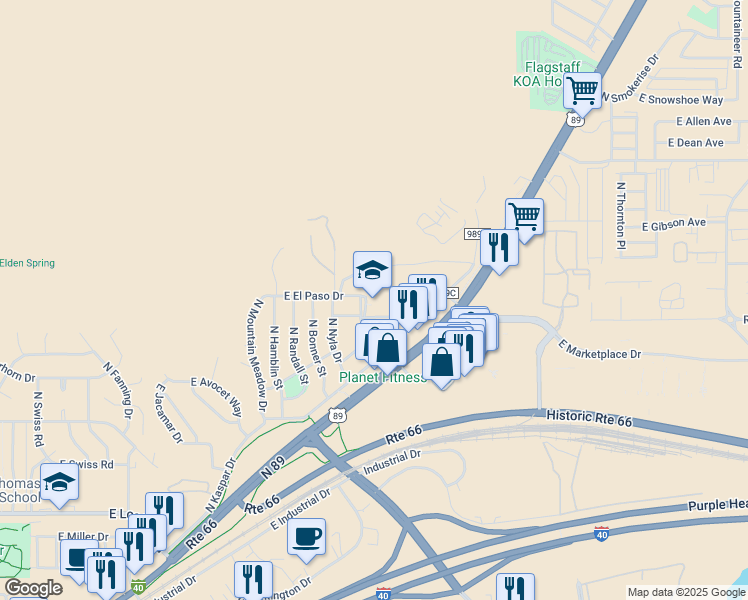
Task: Select the shopping cart marker near E Gibson Ave
Action: coord(524,216)
